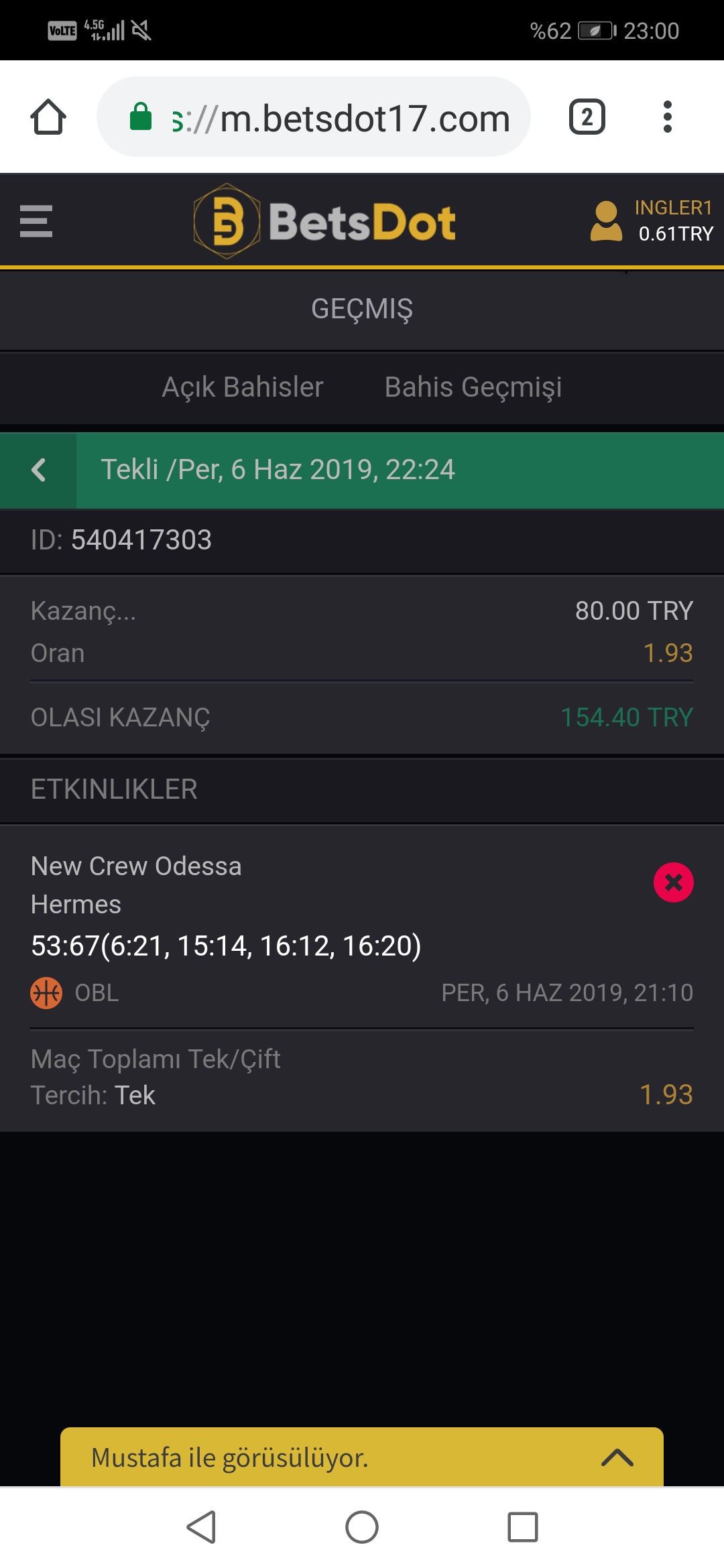
Task: Open the INGLER1 account profile
Action: click(652, 221)
